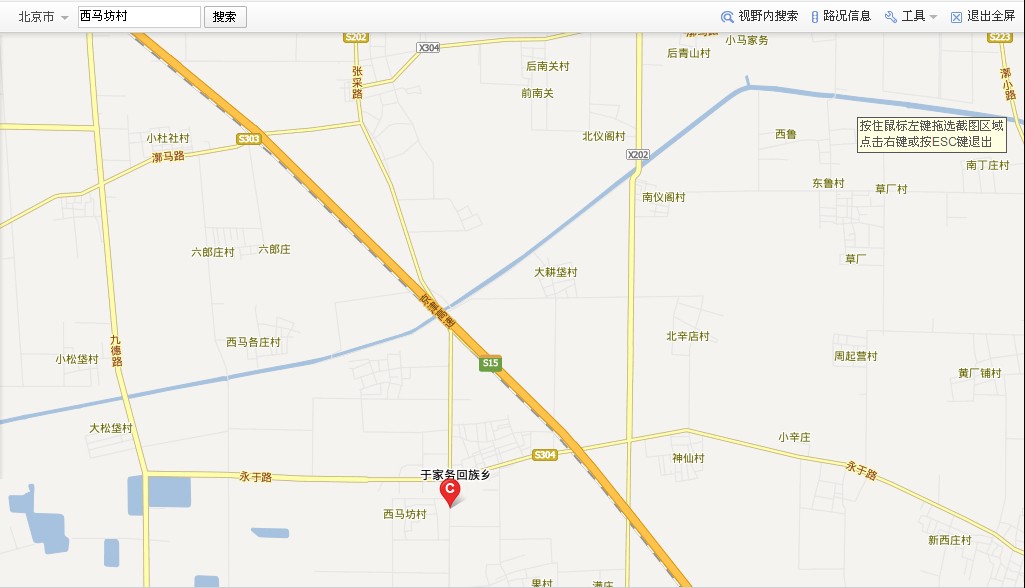Focus the search box containing 西马坊村

(138, 17)
